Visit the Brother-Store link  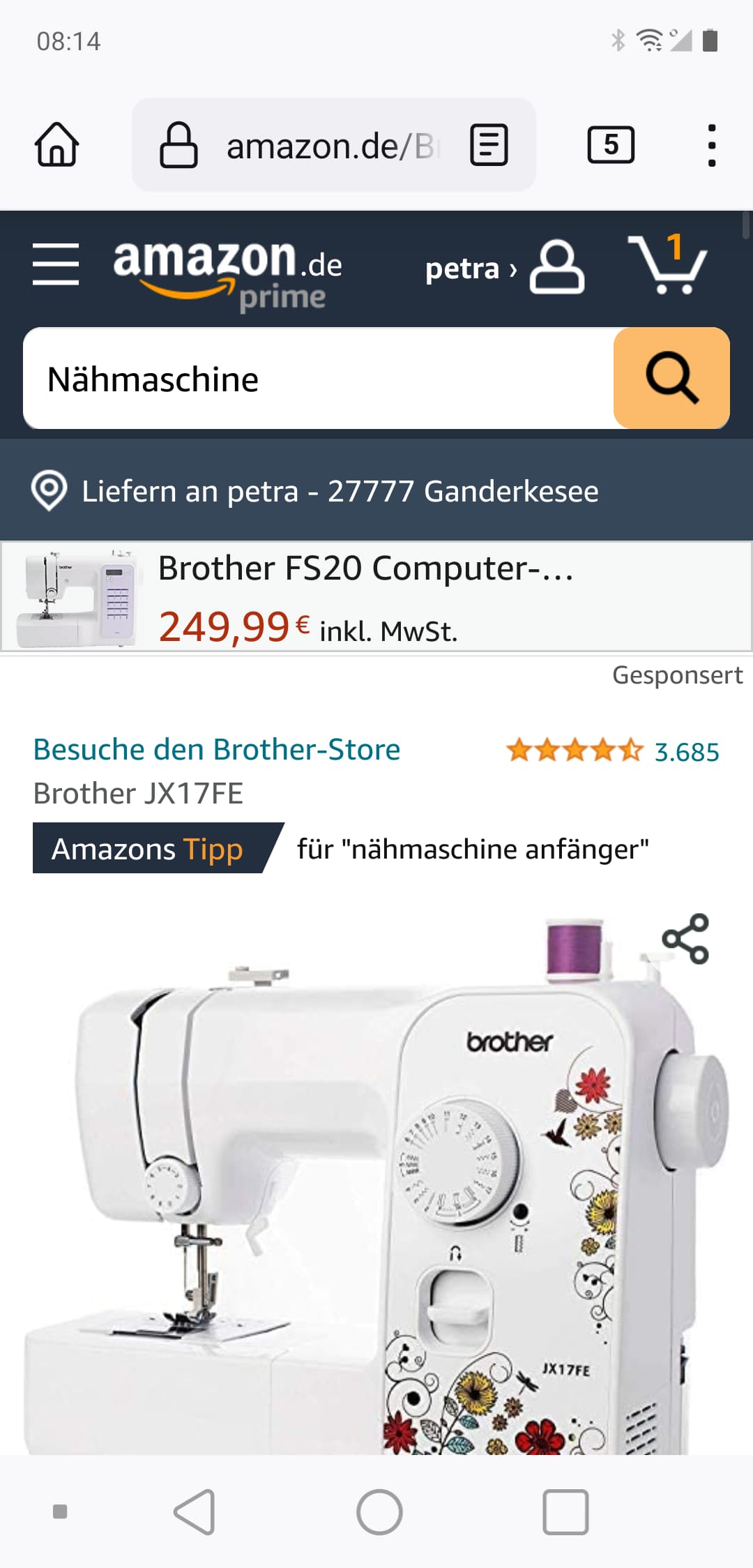[217, 750]
